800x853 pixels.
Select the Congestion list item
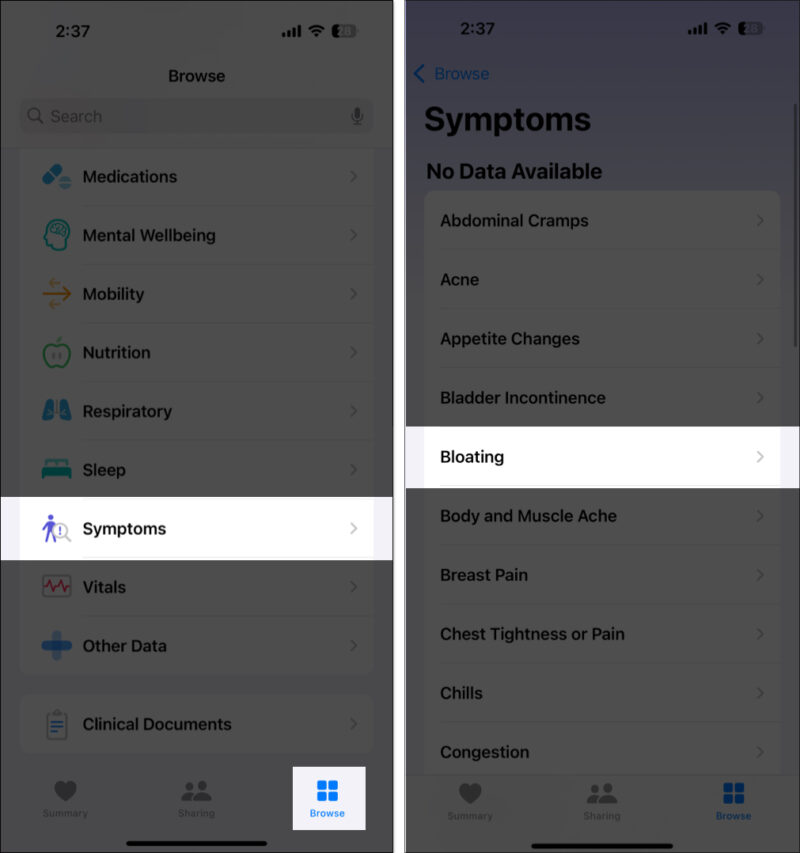600,752
